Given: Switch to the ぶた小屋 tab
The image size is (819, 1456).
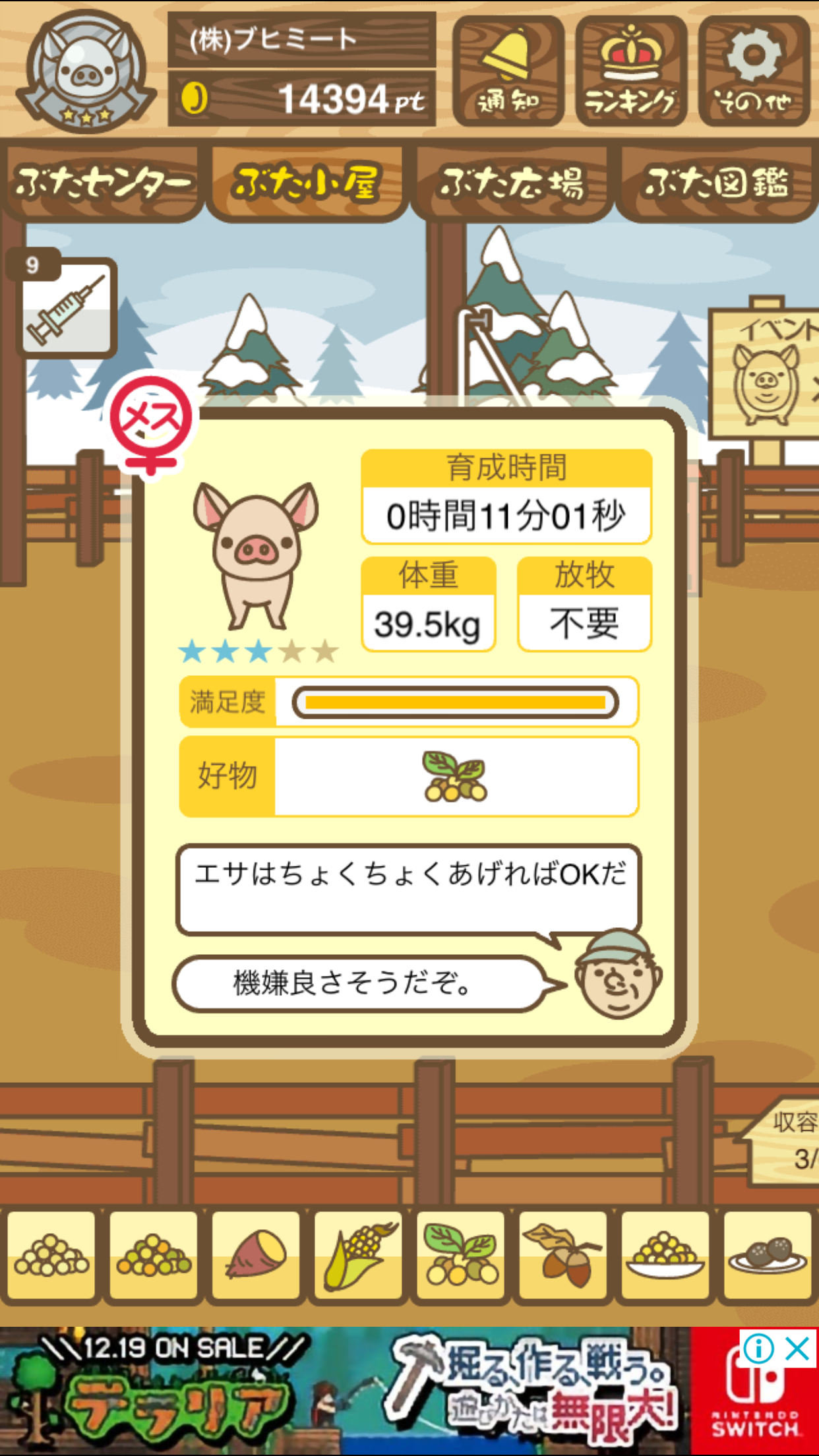Looking at the screenshot, I should [307, 183].
